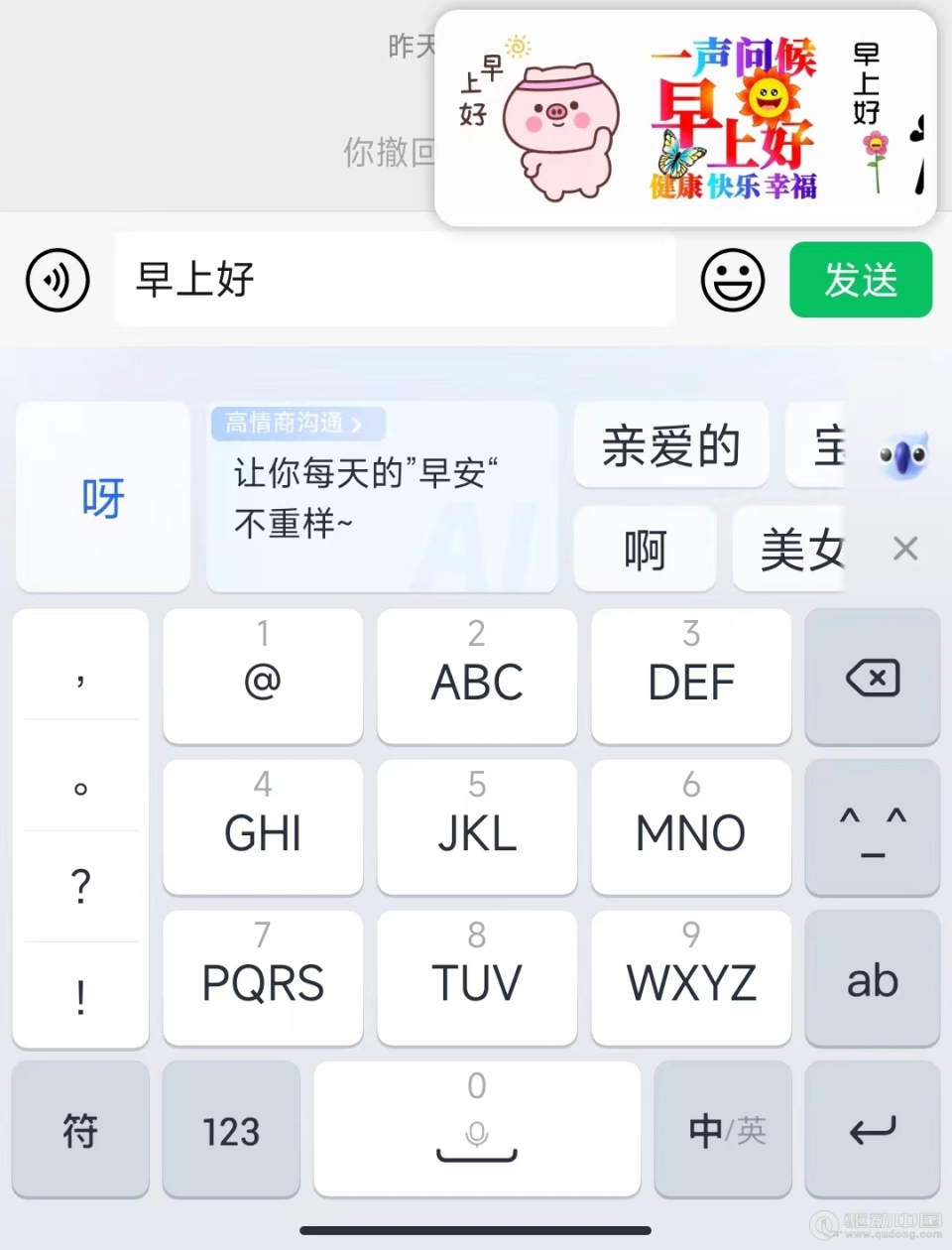This screenshot has height=1250, width=952.
Task: Switch to the ab letter keyboard
Action: (873, 980)
